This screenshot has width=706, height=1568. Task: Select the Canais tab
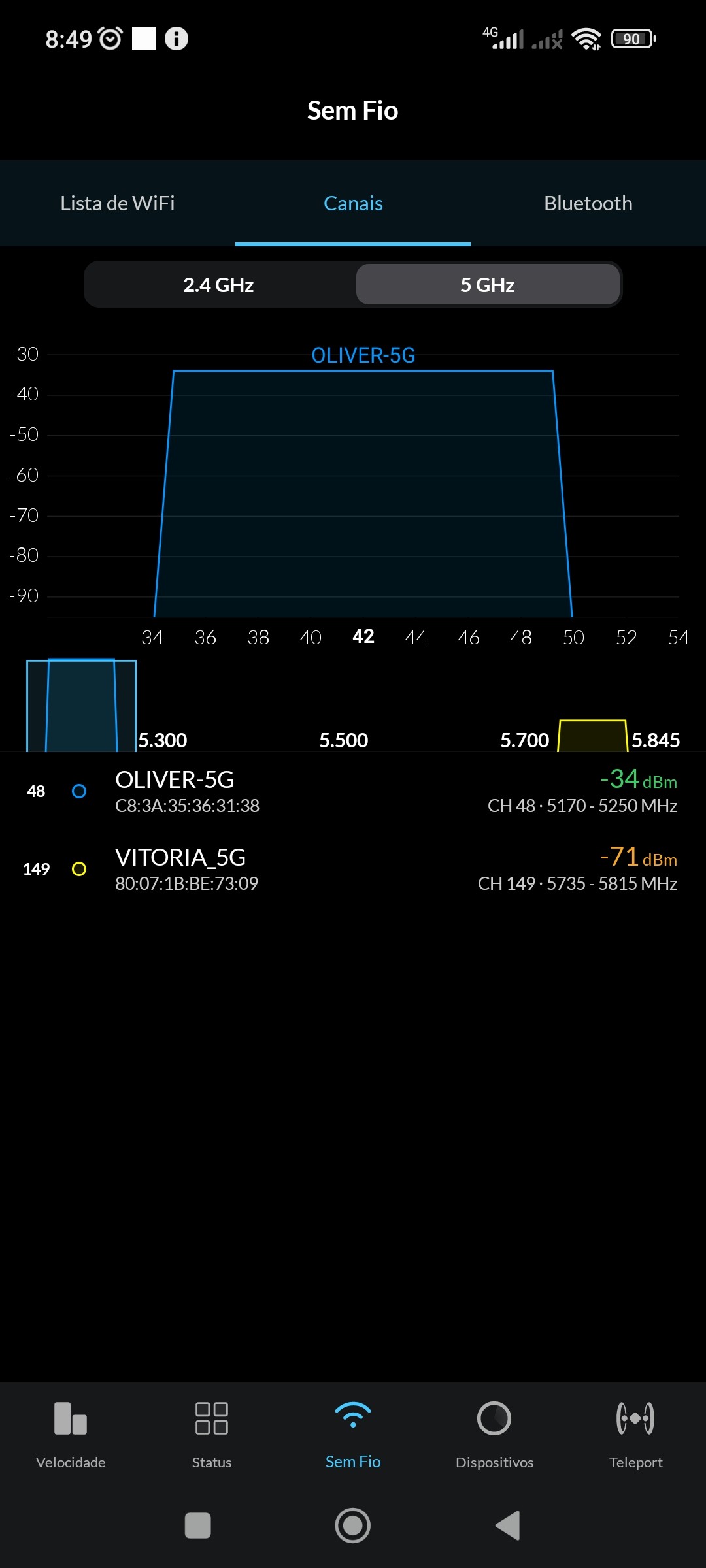(353, 203)
